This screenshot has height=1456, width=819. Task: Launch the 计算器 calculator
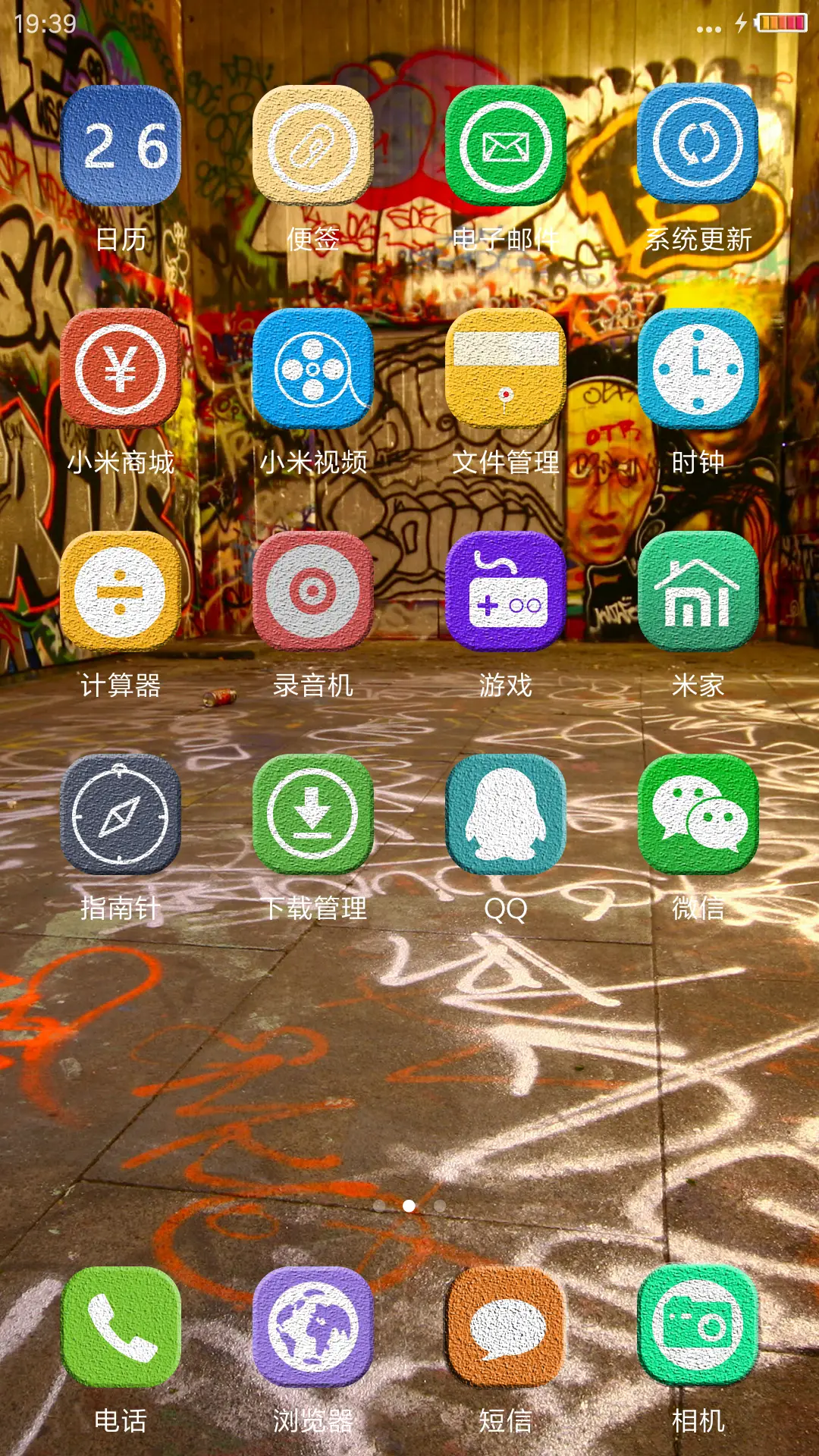(x=124, y=593)
